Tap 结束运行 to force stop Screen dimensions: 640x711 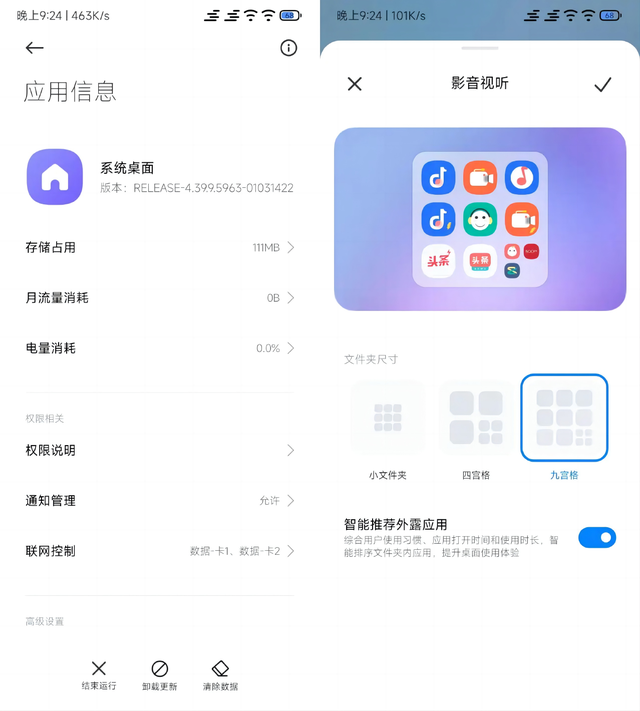click(x=98, y=675)
